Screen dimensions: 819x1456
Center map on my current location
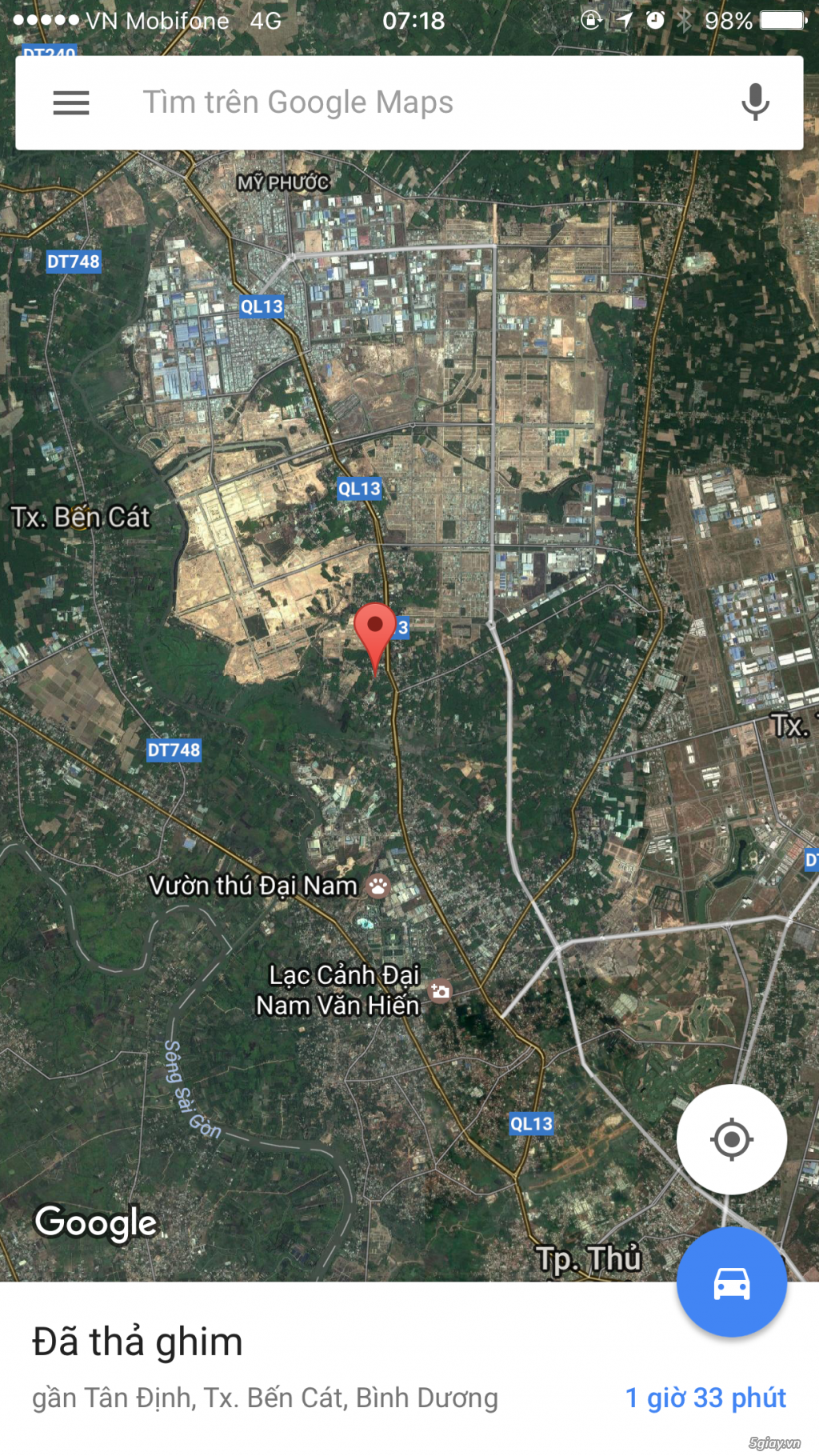coord(731,1139)
